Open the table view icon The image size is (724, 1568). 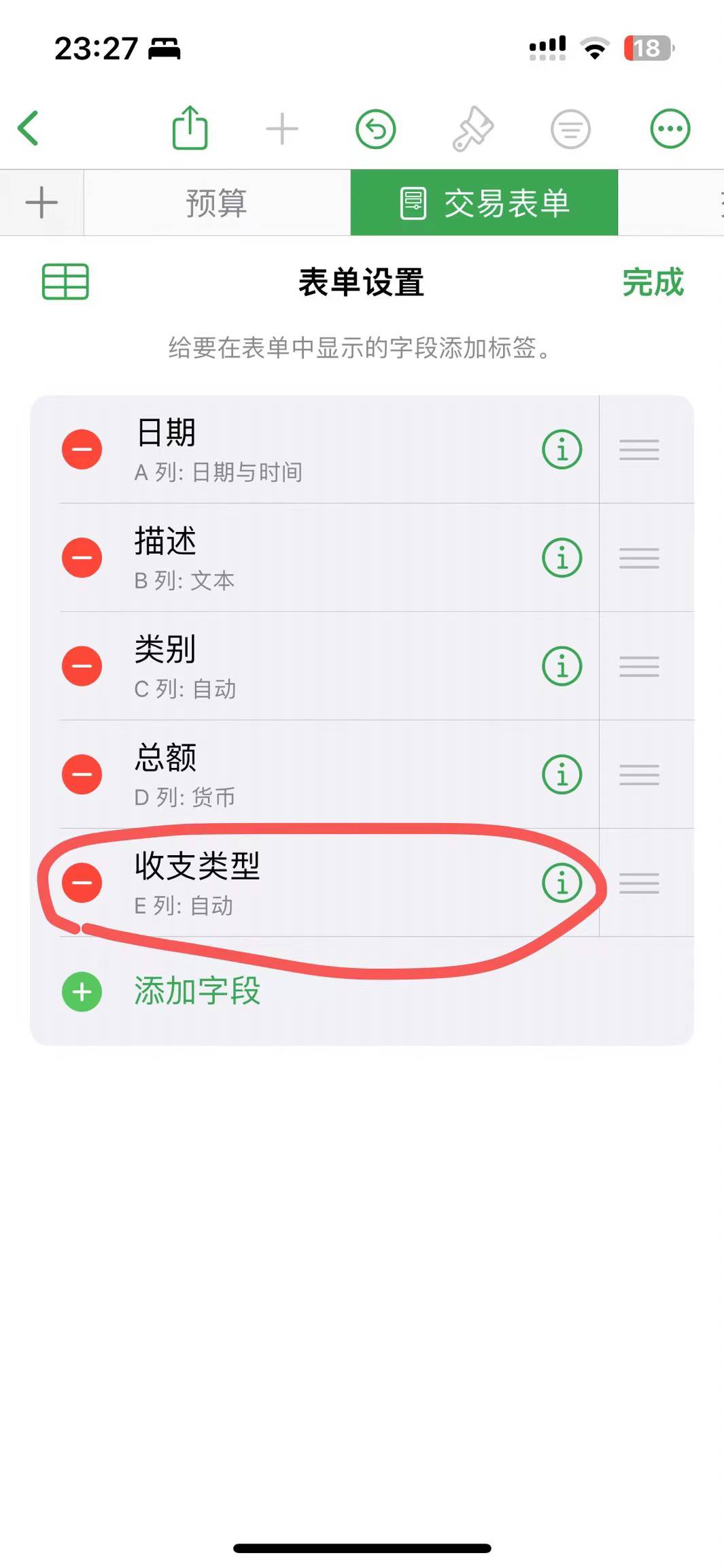click(x=65, y=282)
